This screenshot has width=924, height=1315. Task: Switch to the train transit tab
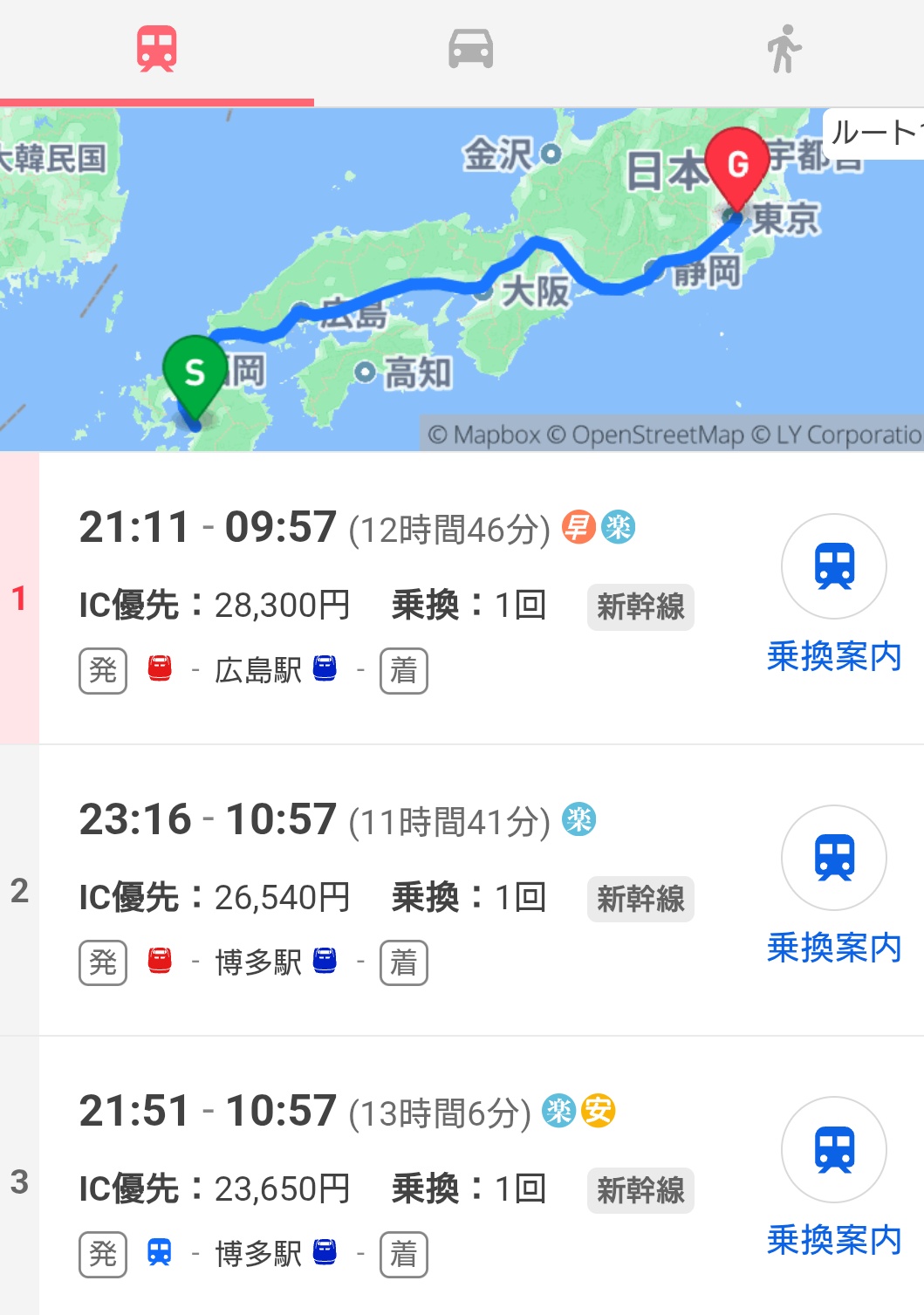pos(157,49)
